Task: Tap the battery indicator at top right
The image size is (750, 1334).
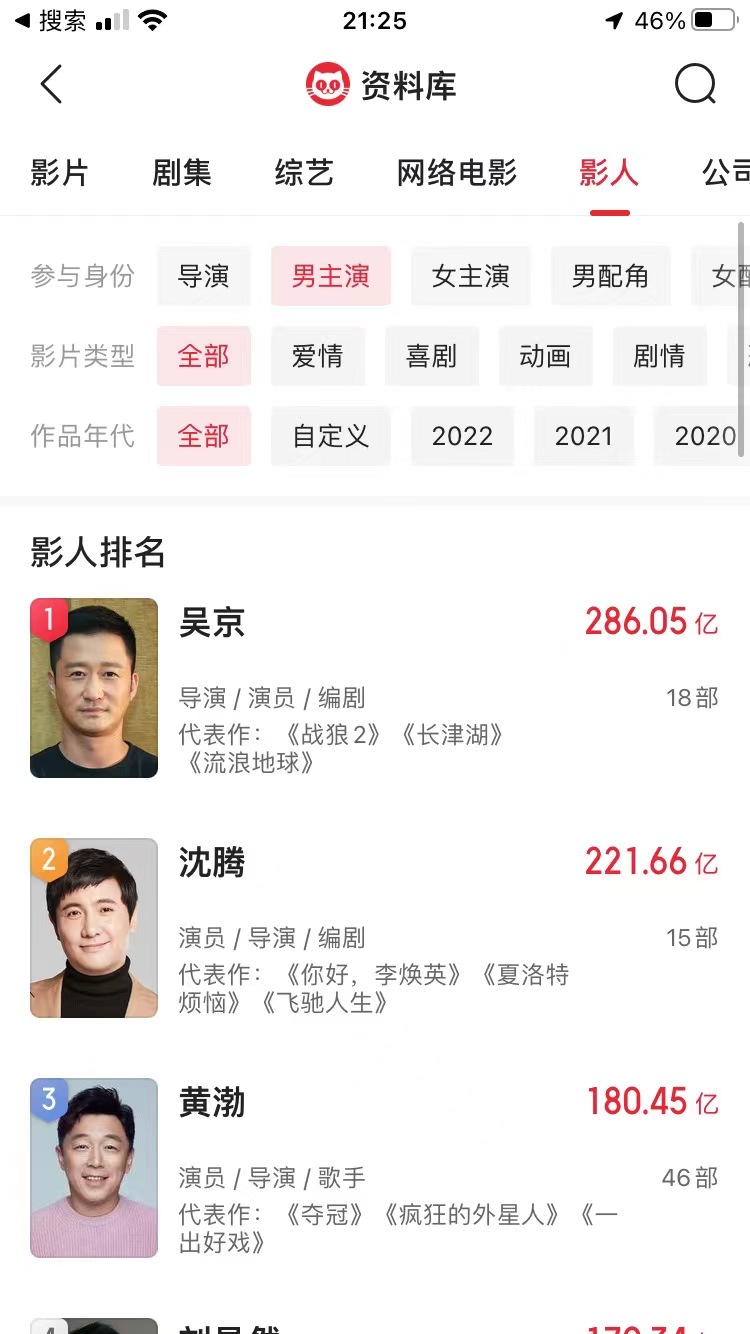Action: (712, 18)
